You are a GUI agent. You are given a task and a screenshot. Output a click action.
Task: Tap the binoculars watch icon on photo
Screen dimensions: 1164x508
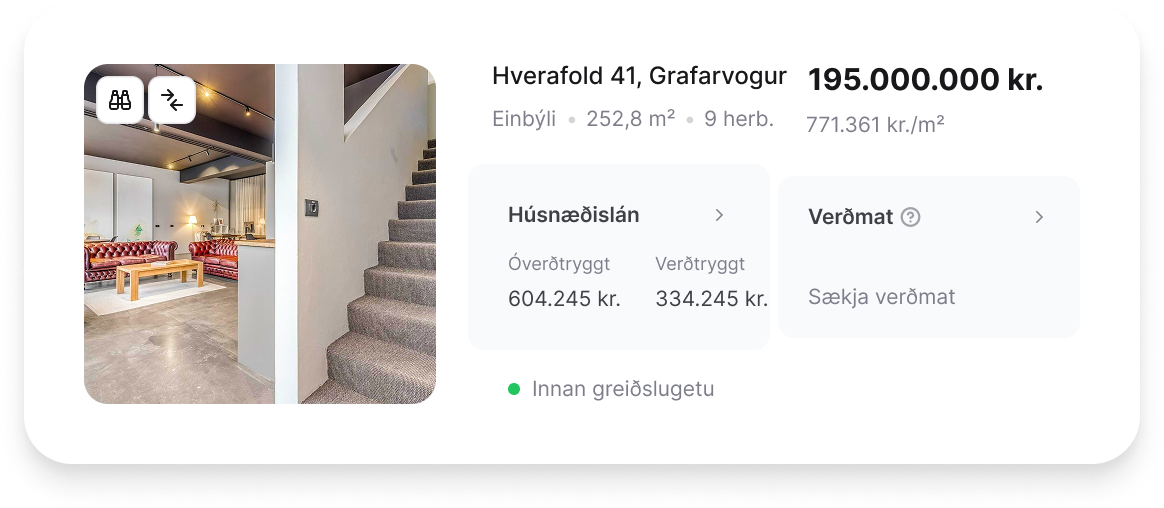pyautogui.click(x=120, y=100)
